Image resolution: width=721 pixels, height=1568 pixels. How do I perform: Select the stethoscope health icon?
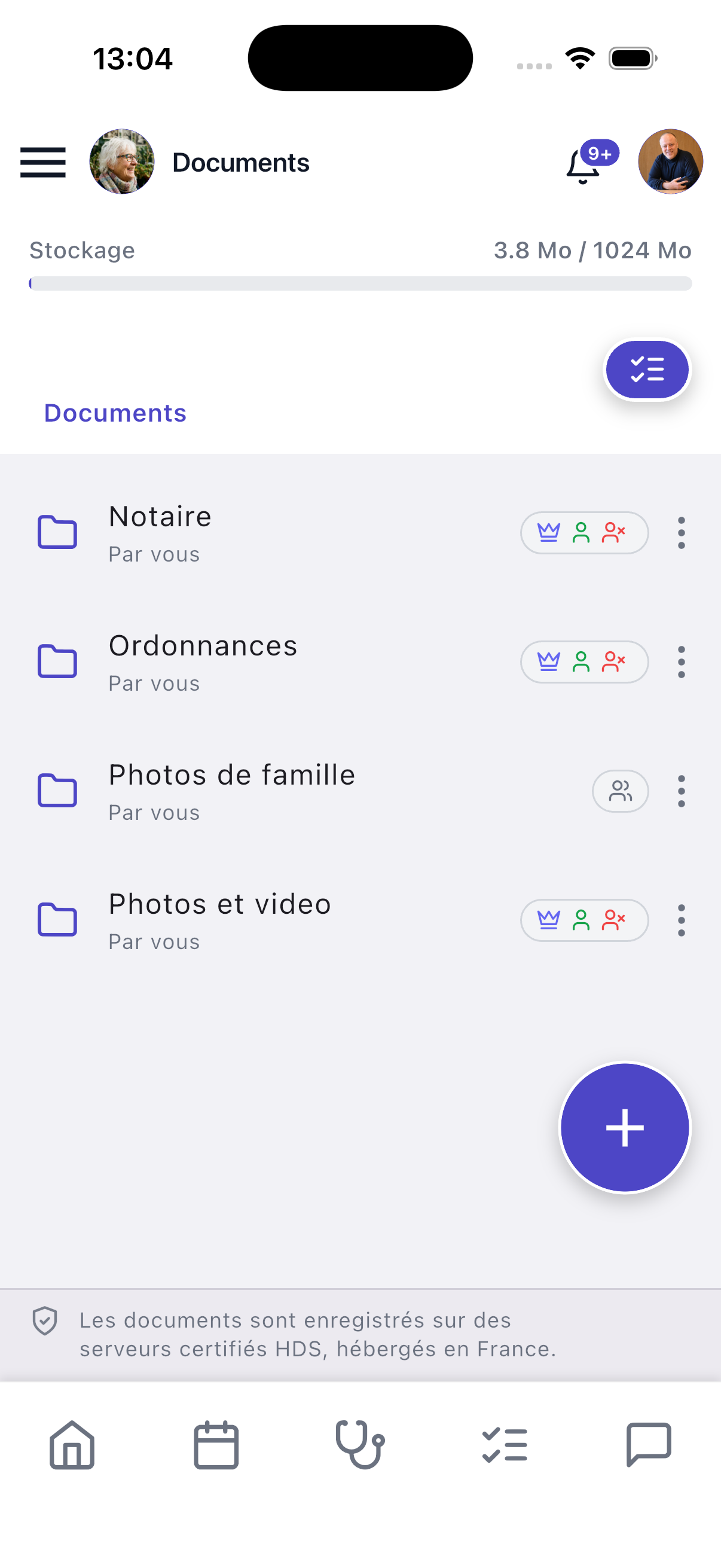[x=360, y=1445]
